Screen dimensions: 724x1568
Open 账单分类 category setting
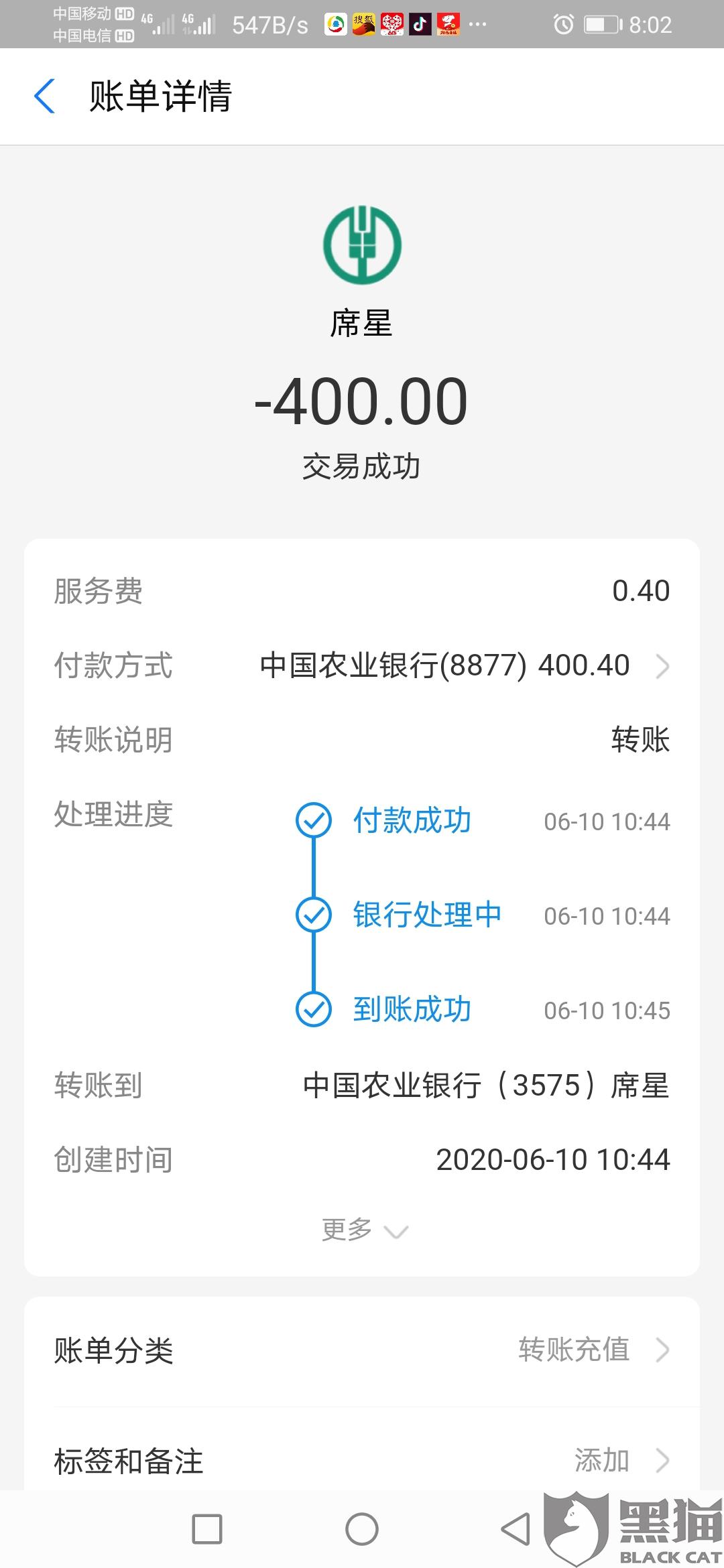pyautogui.click(x=362, y=1350)
